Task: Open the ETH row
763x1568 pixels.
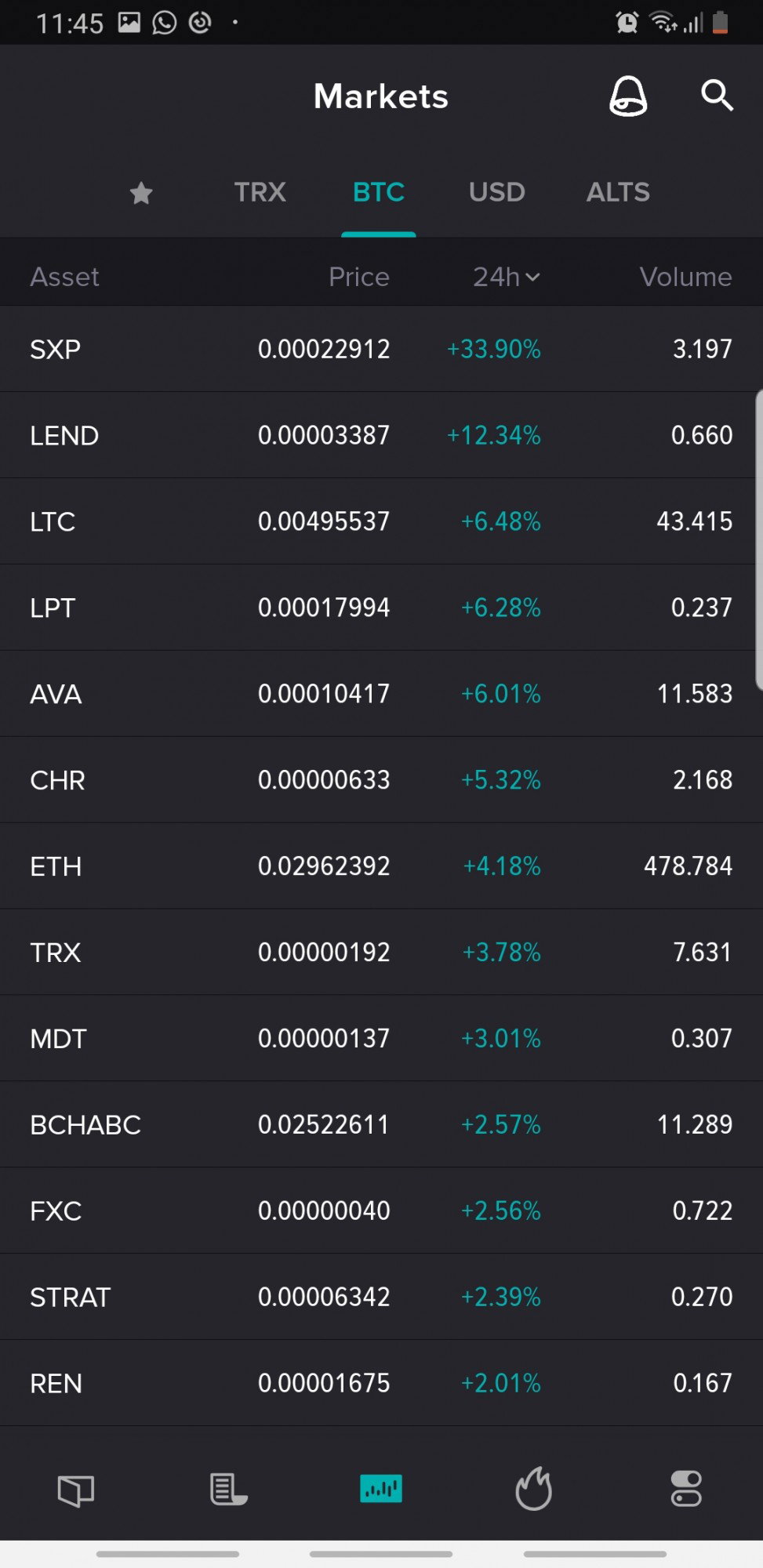Action: (x=381, y=866)
